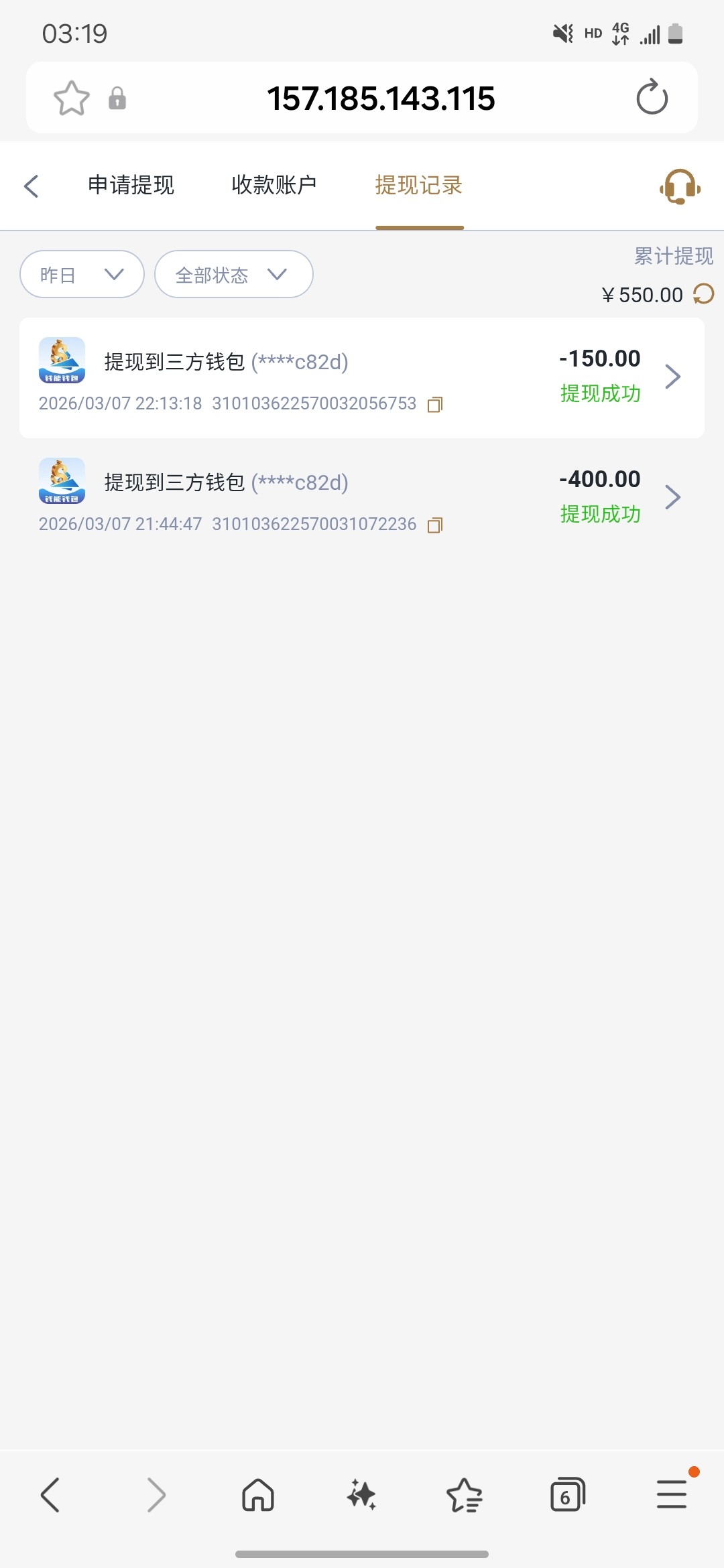Screen dimensions: 724x1568
Task: Tap the star icon in the address bar
Action: click(x=72, y=98)
